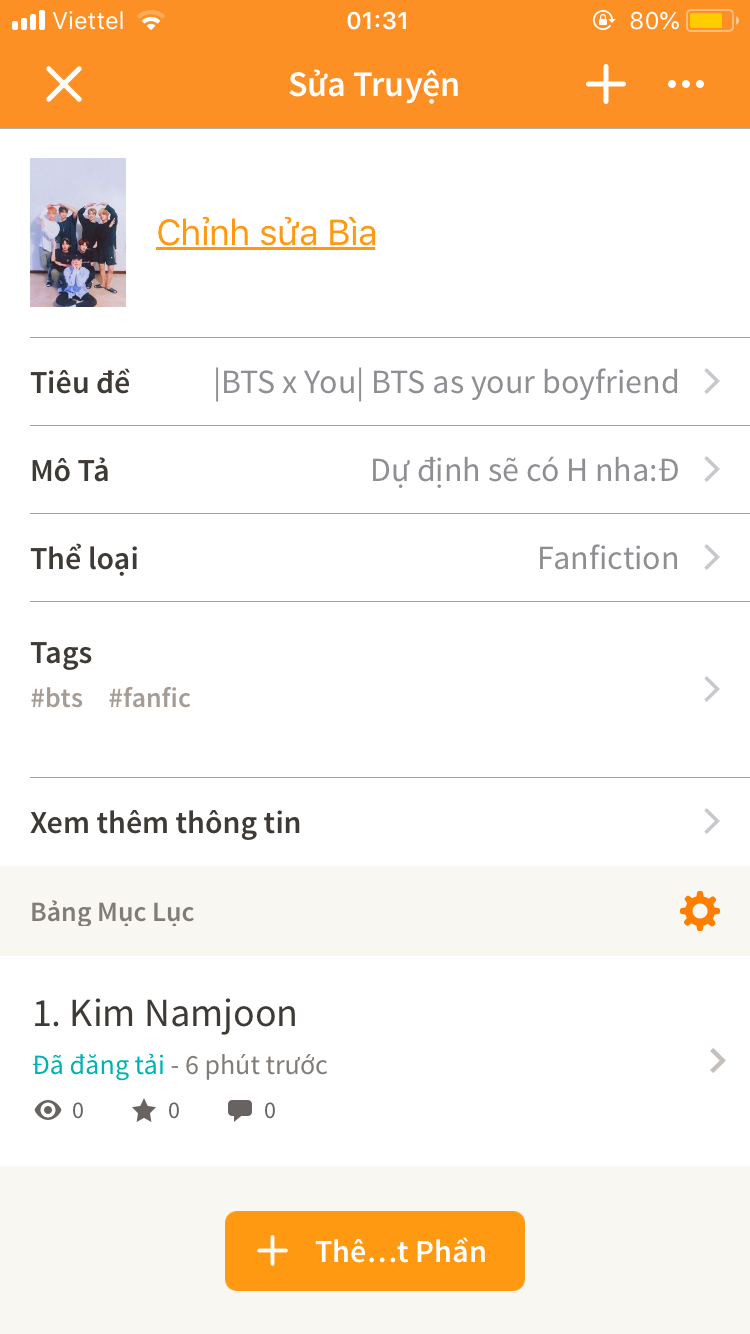The height and width of the screenshot is (1334, 750).
Task: Close the Sửa Truyện editor
Action: point(64,84)
